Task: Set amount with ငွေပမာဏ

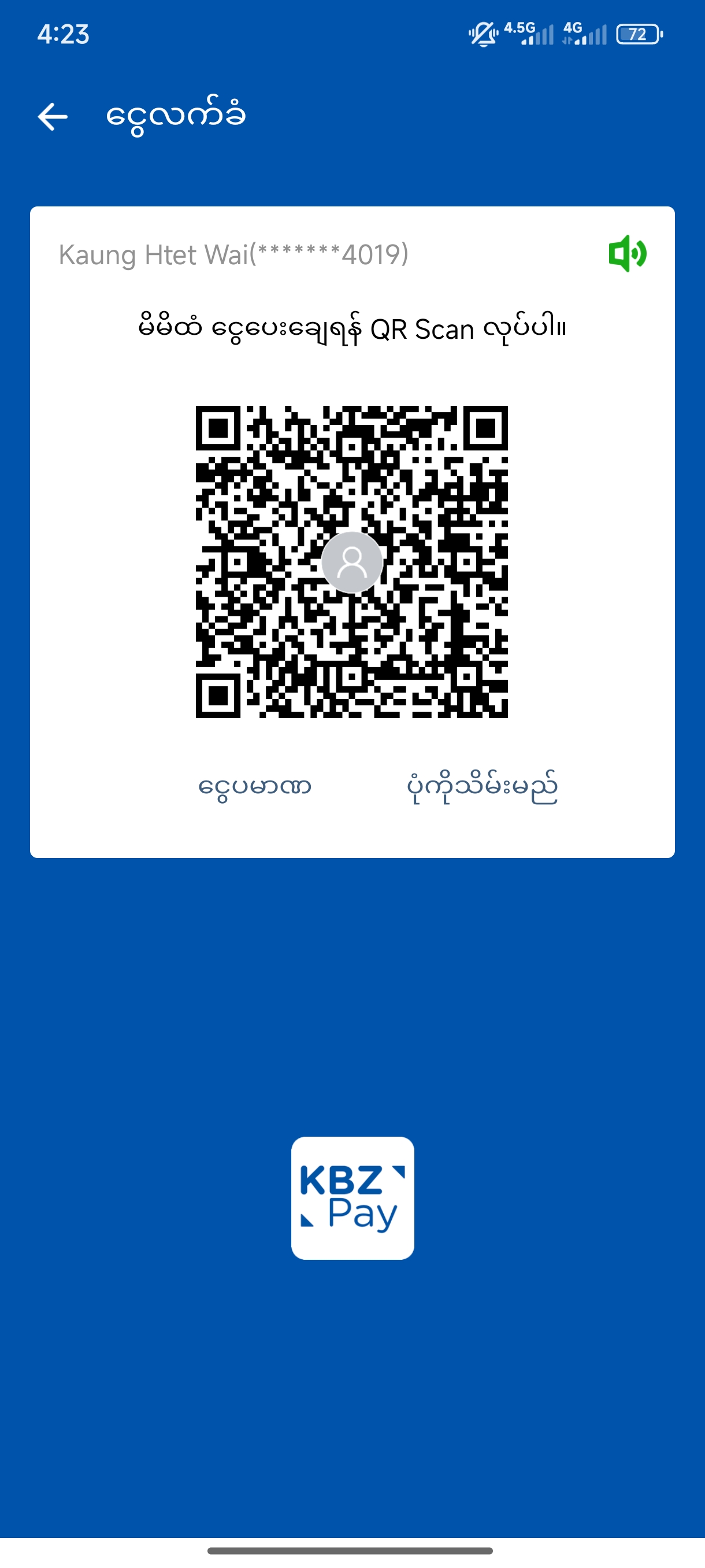Action: coord(255,786)
